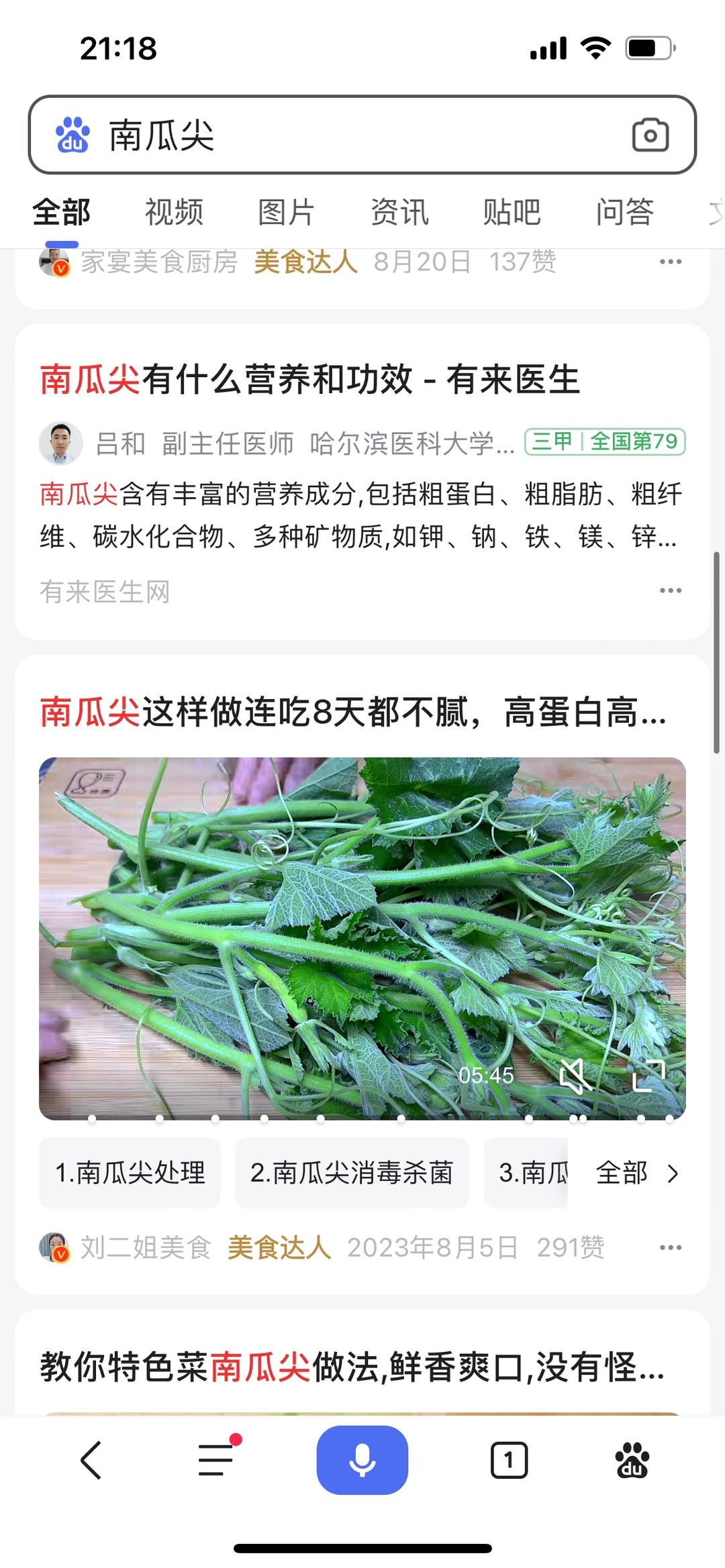The image size is (725, 1568).
Task: Jump to chapter 2.南瓜尖消毒杀菌
Action: pos(352,1173)
